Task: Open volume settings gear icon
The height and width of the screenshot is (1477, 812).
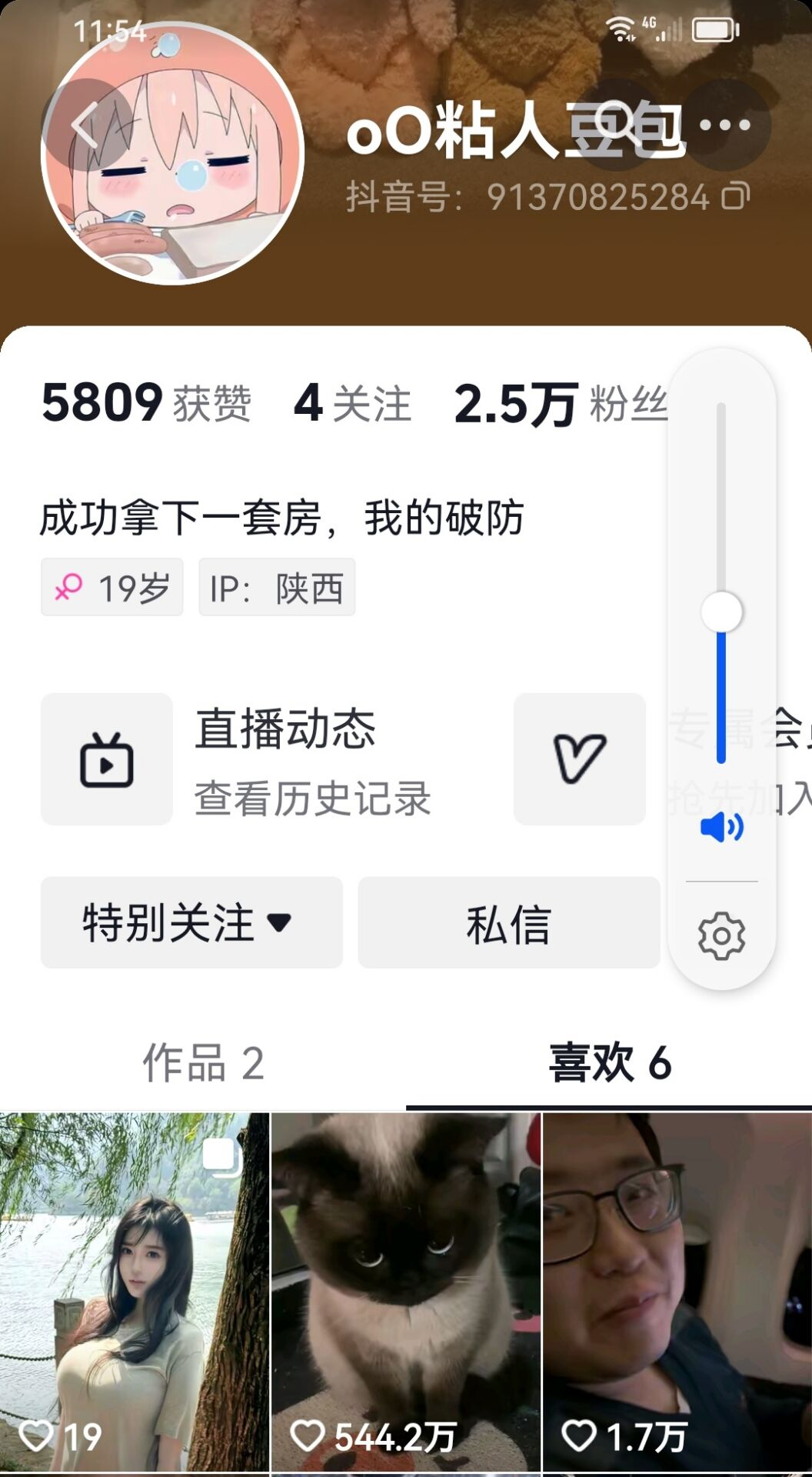Action: (x=721, y=935)
